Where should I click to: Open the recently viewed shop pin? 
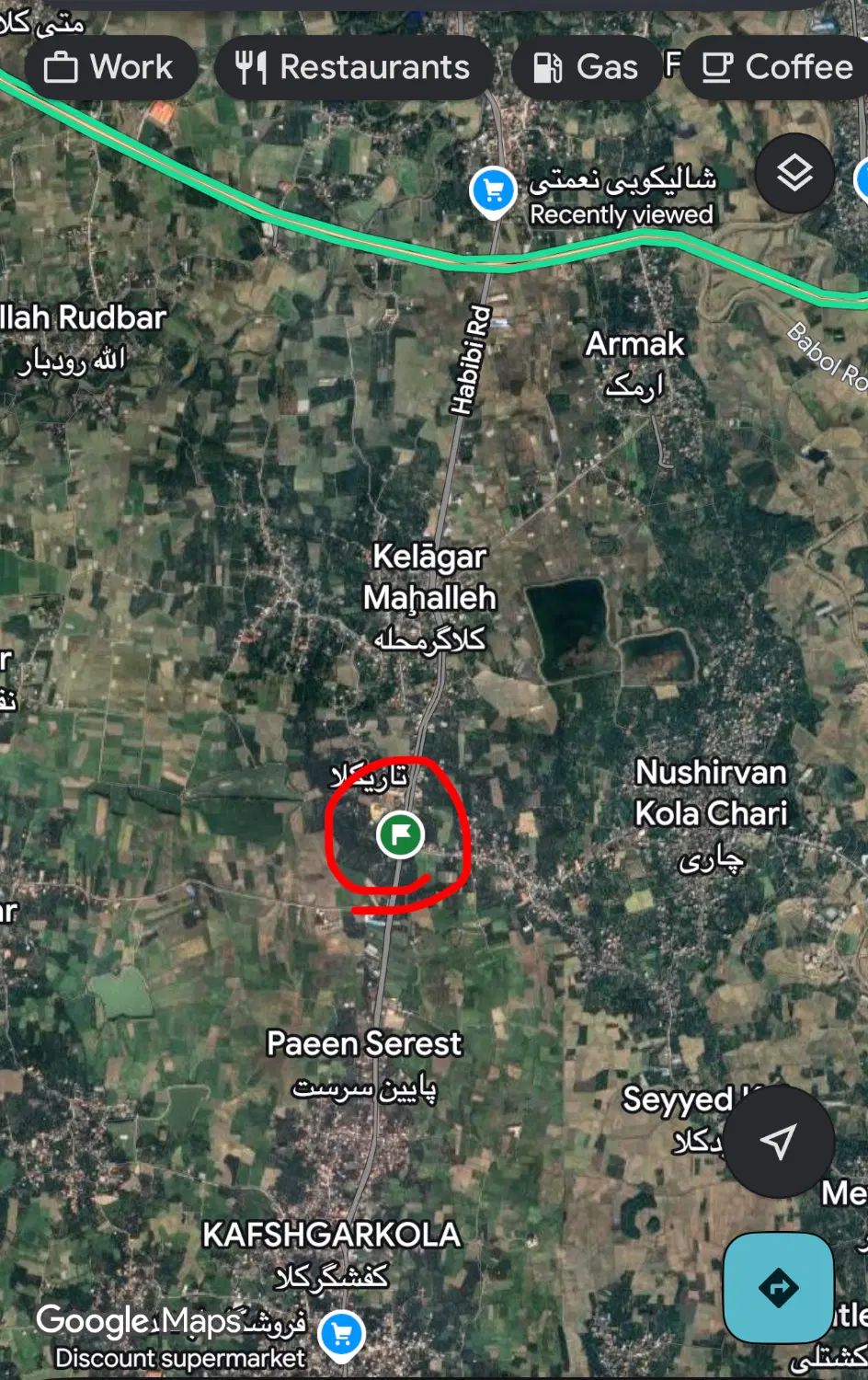point(493,192)
